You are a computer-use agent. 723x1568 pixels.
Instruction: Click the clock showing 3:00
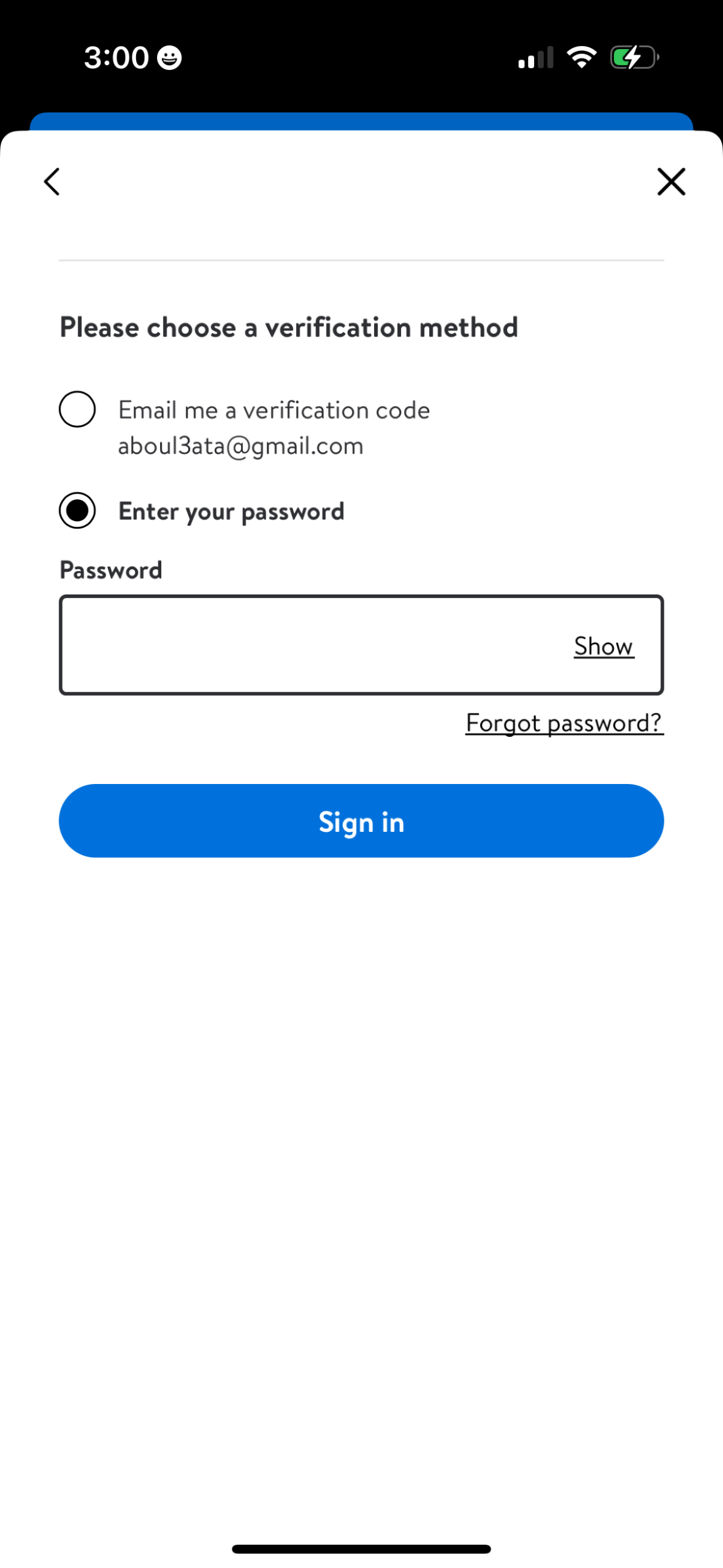tap(115, 56)
